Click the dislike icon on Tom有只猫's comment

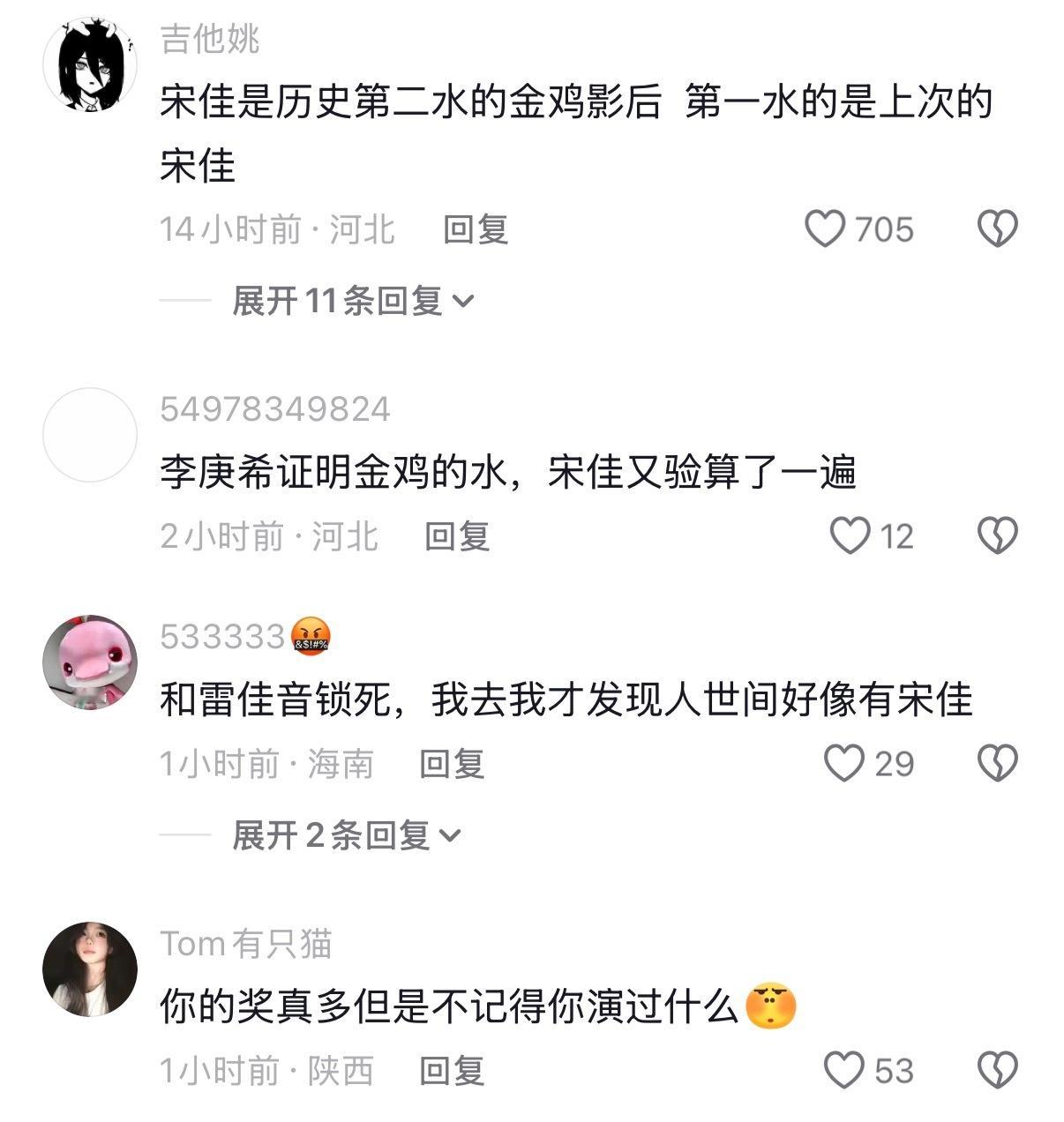[998, 1072]
